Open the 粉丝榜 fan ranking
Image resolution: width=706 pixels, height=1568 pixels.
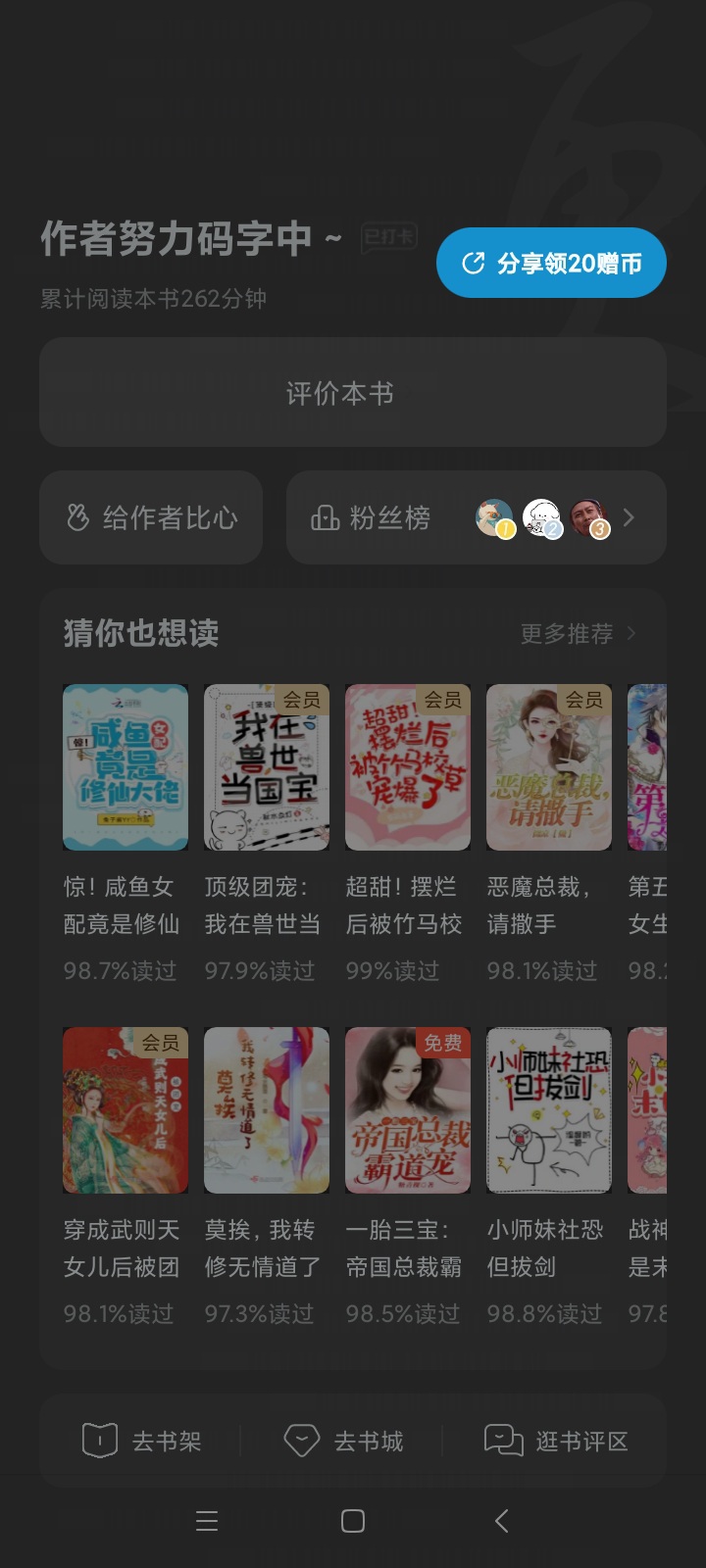tap(477, 517)
